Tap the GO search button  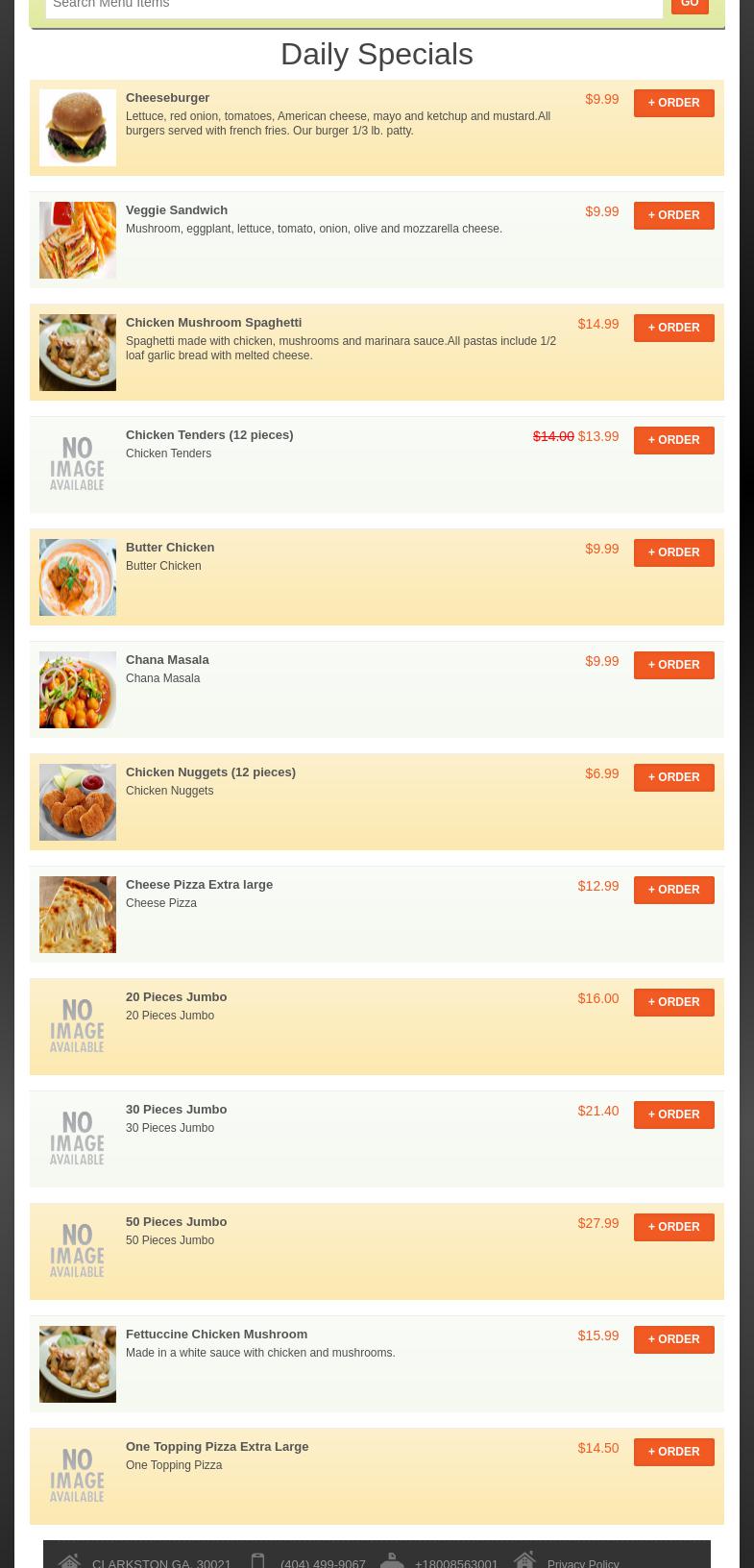(x=689, y=5)
